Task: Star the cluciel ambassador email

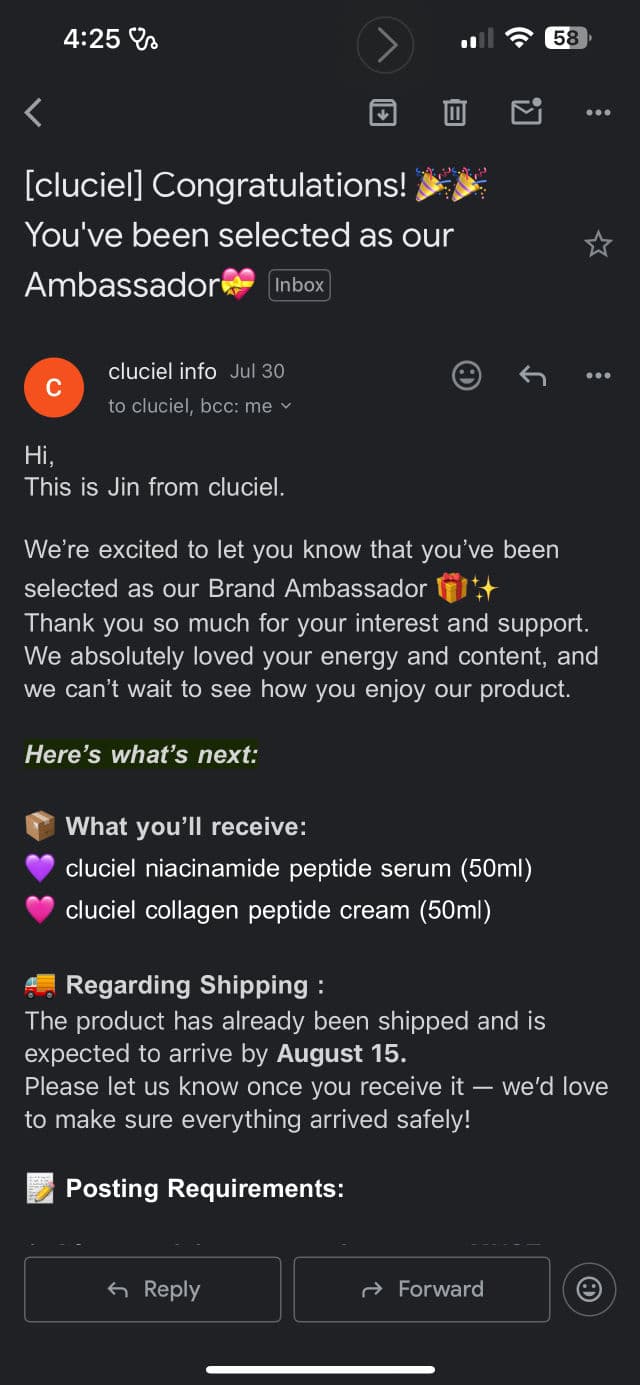Action: click(x=598, y=244)
